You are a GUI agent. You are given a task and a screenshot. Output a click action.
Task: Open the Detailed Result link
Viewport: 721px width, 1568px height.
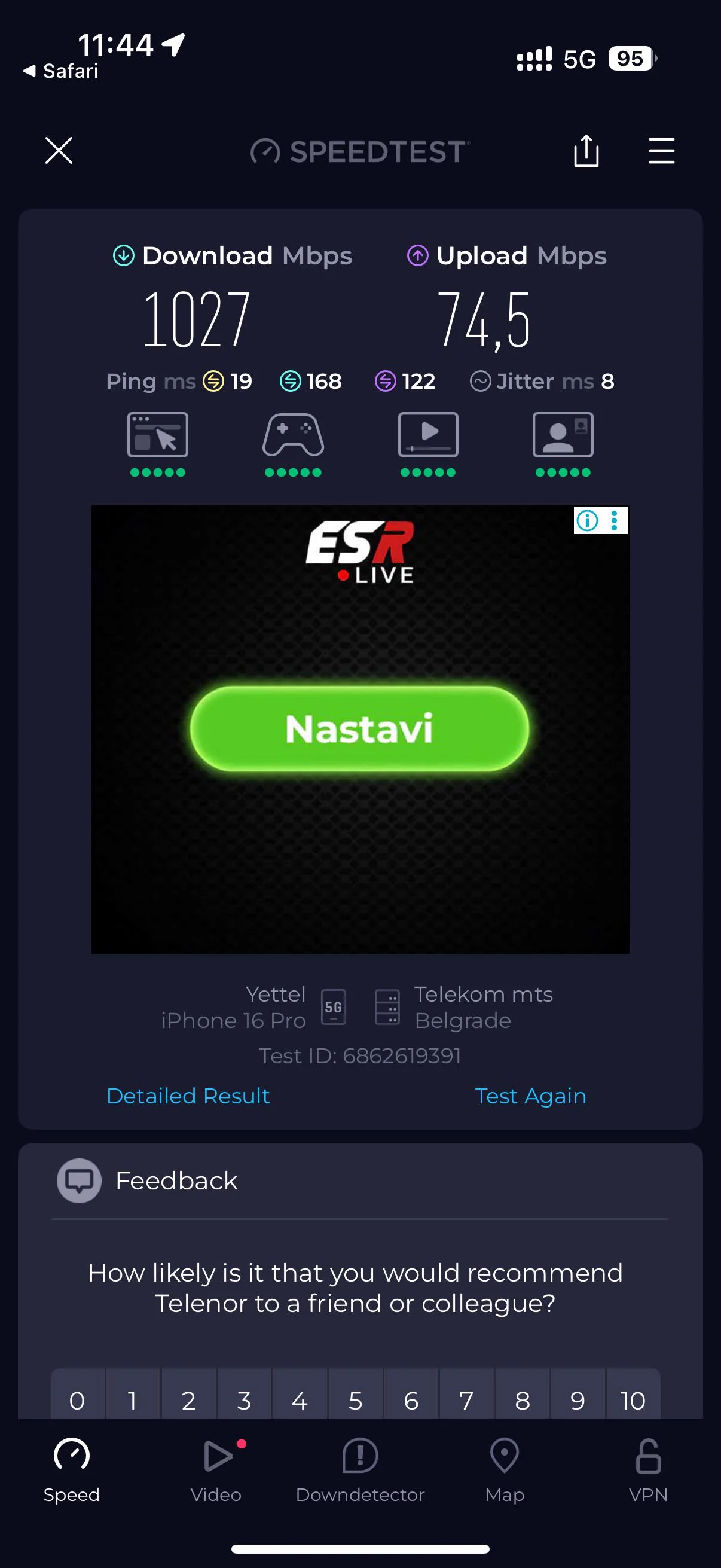pos(188,1096)
